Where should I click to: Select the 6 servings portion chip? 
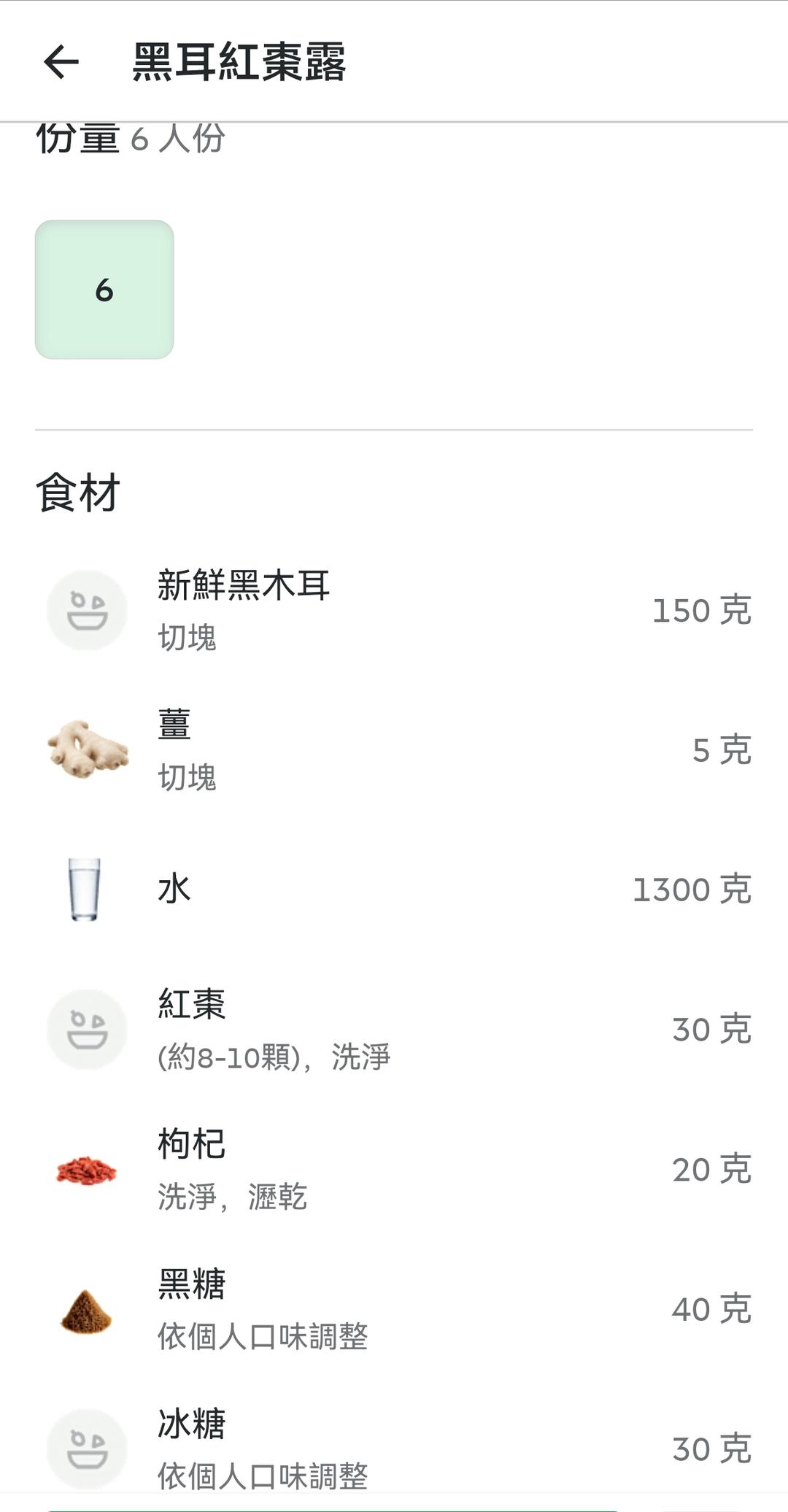coord(104,290)
